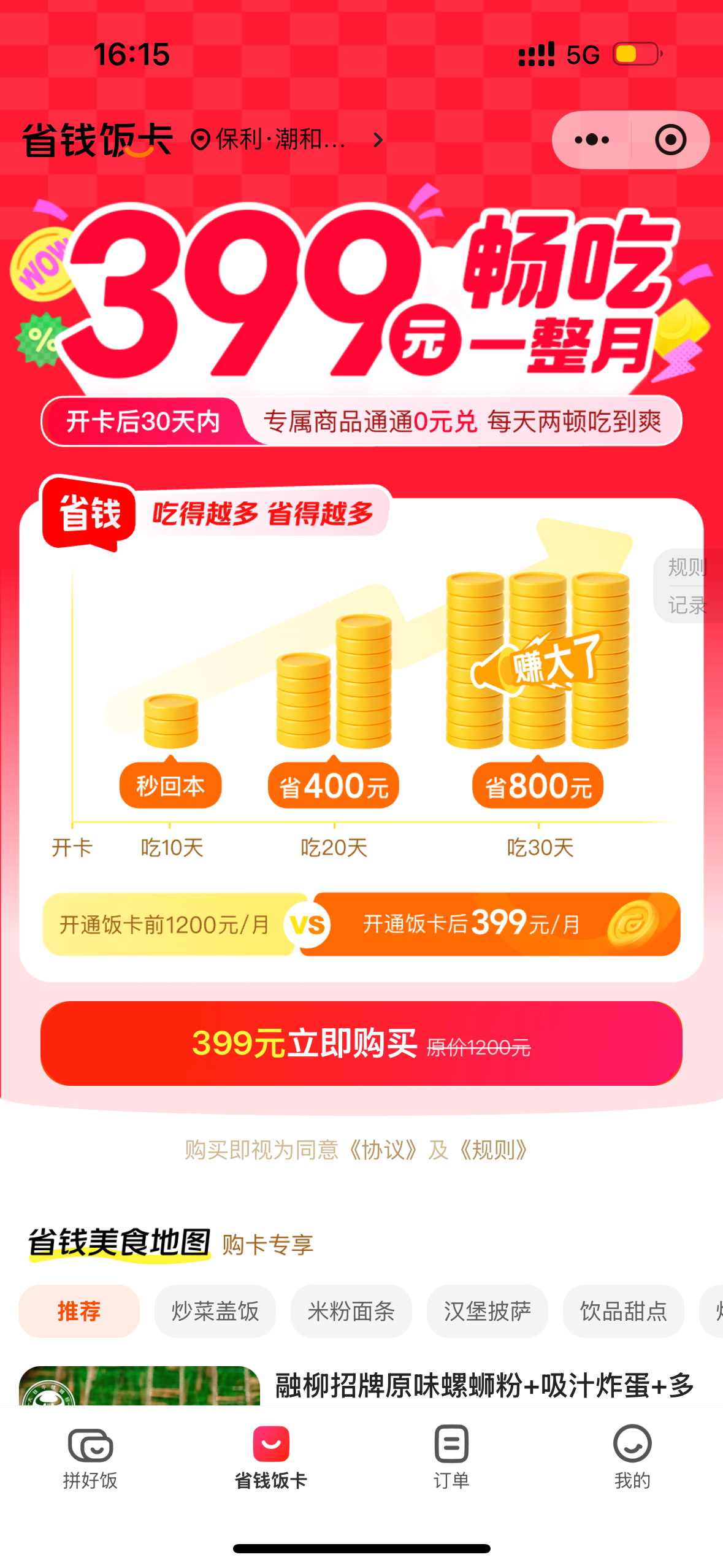Select the 米粉面条 category chip
The width and height of the screenshot is (723, 1568).
[x=351, y=1311]
